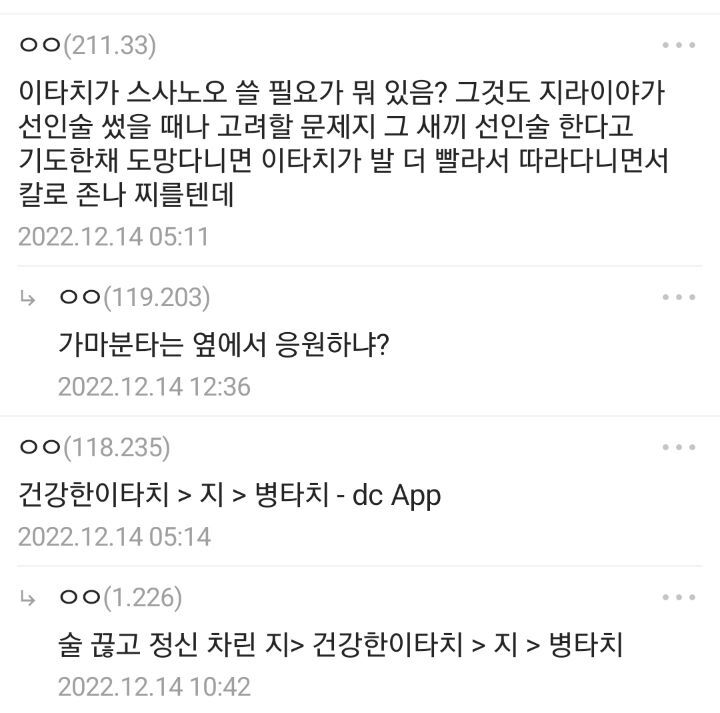Tap the username ㅇㅇ(119.203)
The width and height of the screenshot is (720, 713).
[x=134, y=297]
